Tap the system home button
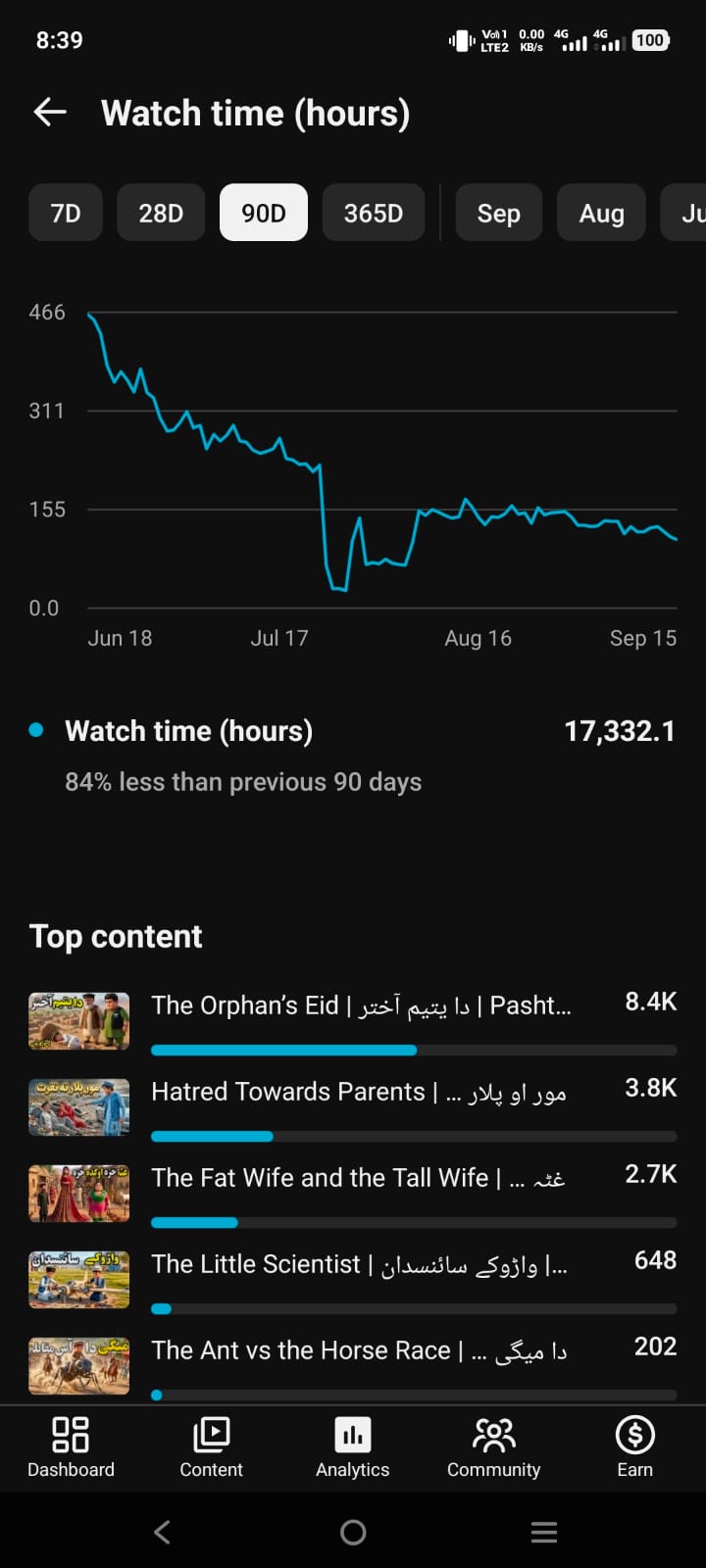The image size is (706, 1568). 353,1532
